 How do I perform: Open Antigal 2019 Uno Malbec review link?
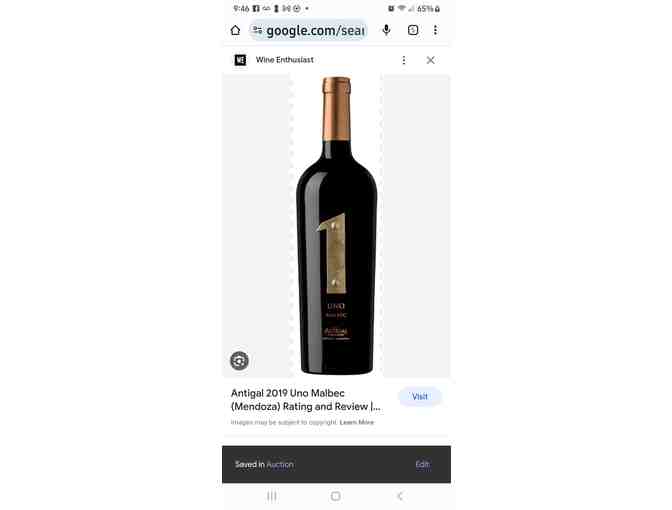pyautogui.click(x=305, y=400)
